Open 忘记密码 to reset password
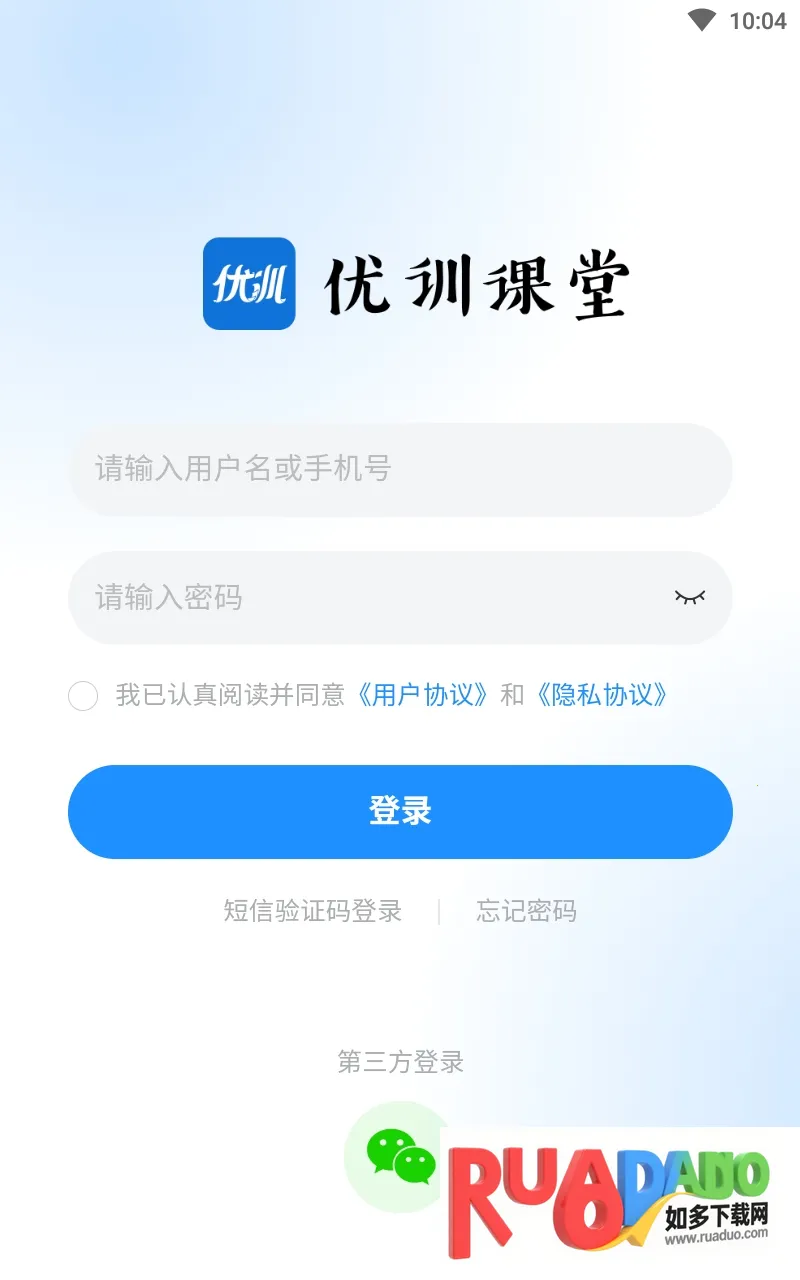 [526, 911]
